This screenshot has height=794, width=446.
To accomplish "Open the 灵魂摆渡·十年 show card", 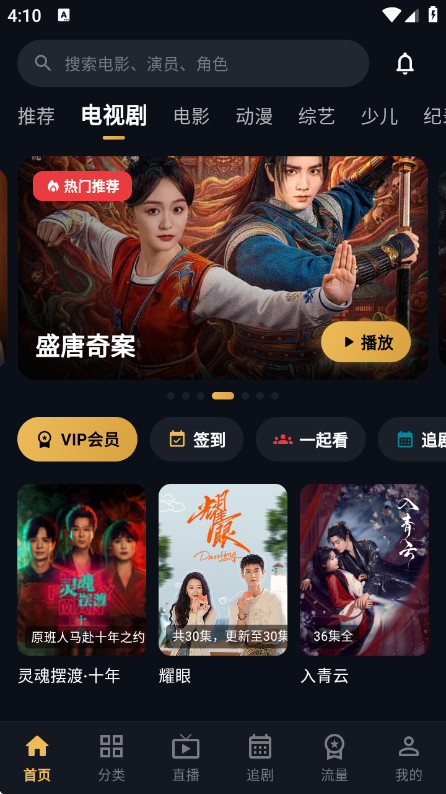I will [82, 584].
